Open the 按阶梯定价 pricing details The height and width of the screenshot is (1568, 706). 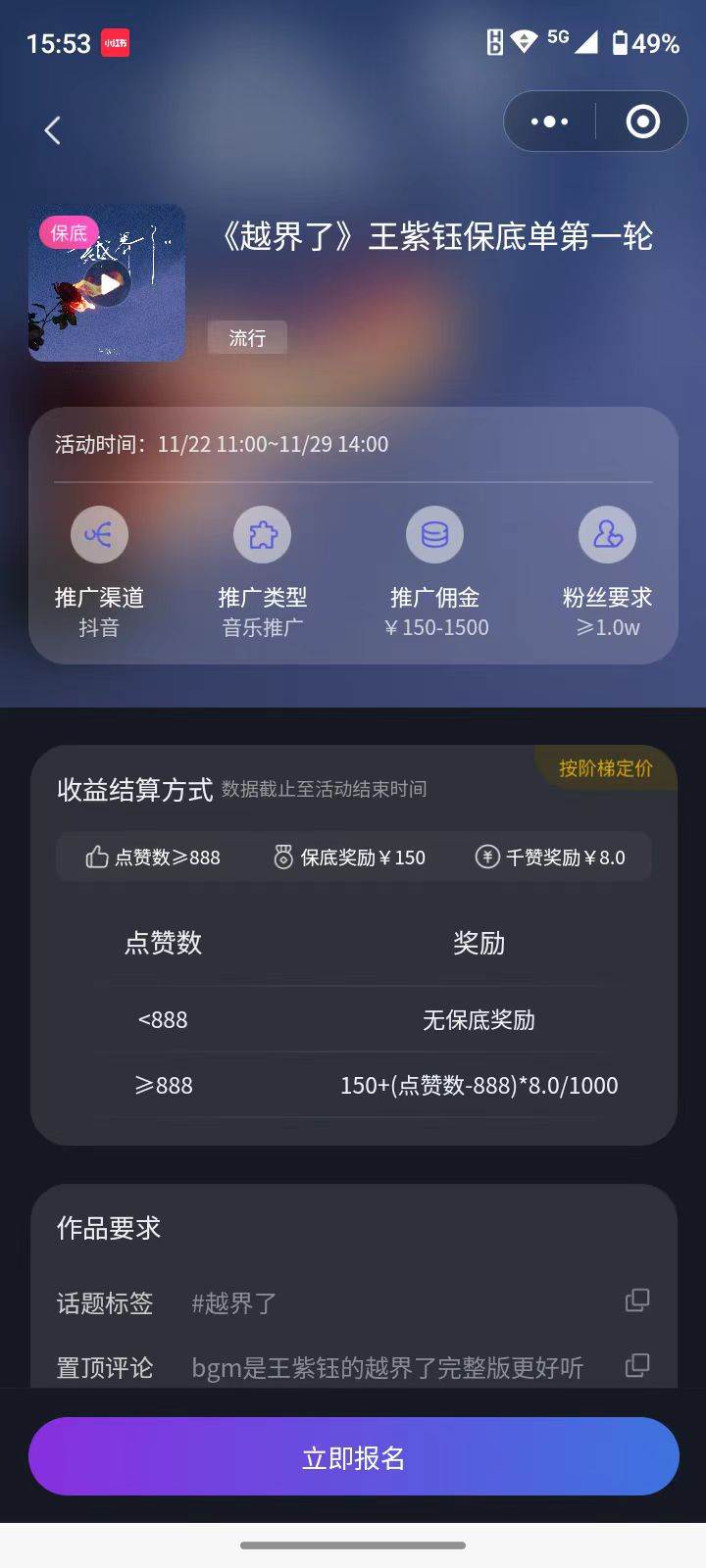coord(605,770)
